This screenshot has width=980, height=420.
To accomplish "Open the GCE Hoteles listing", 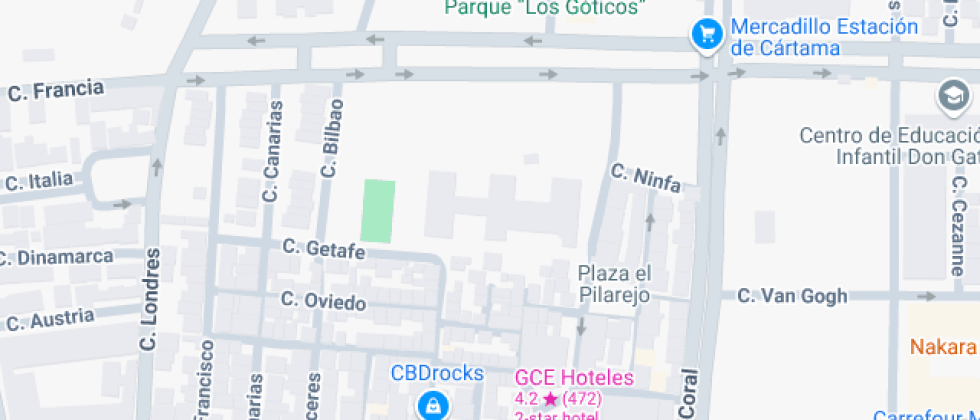I will pos(574,378).
